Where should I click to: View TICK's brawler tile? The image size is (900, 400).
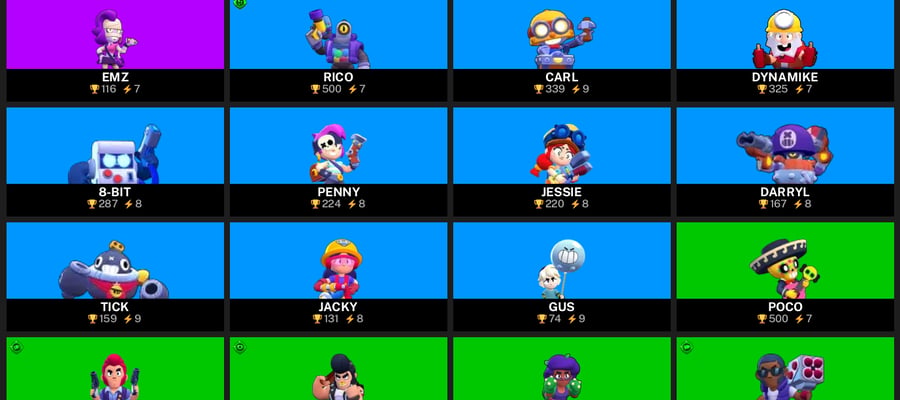(115, 277)
